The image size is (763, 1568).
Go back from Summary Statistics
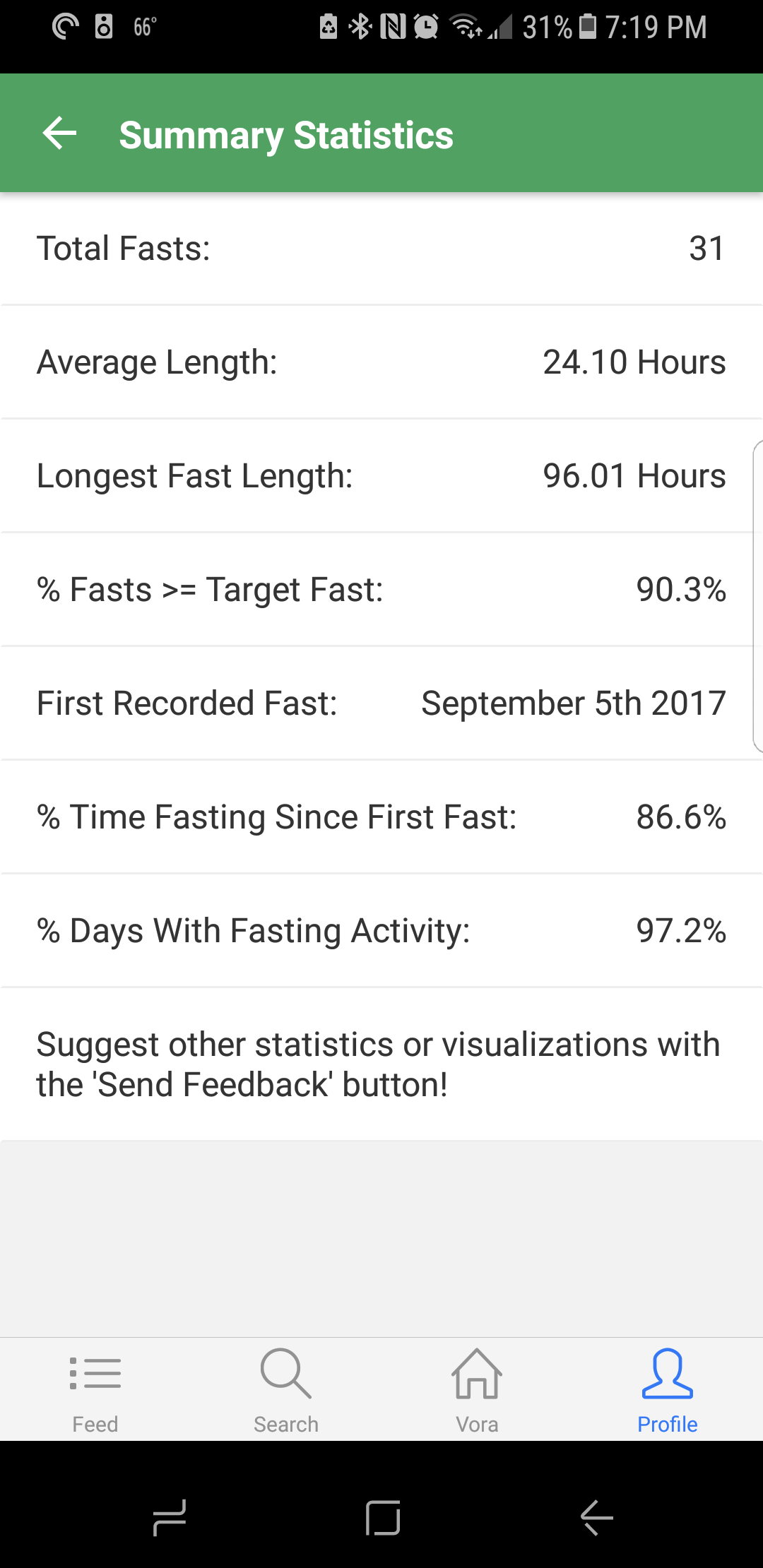point(59,133)
